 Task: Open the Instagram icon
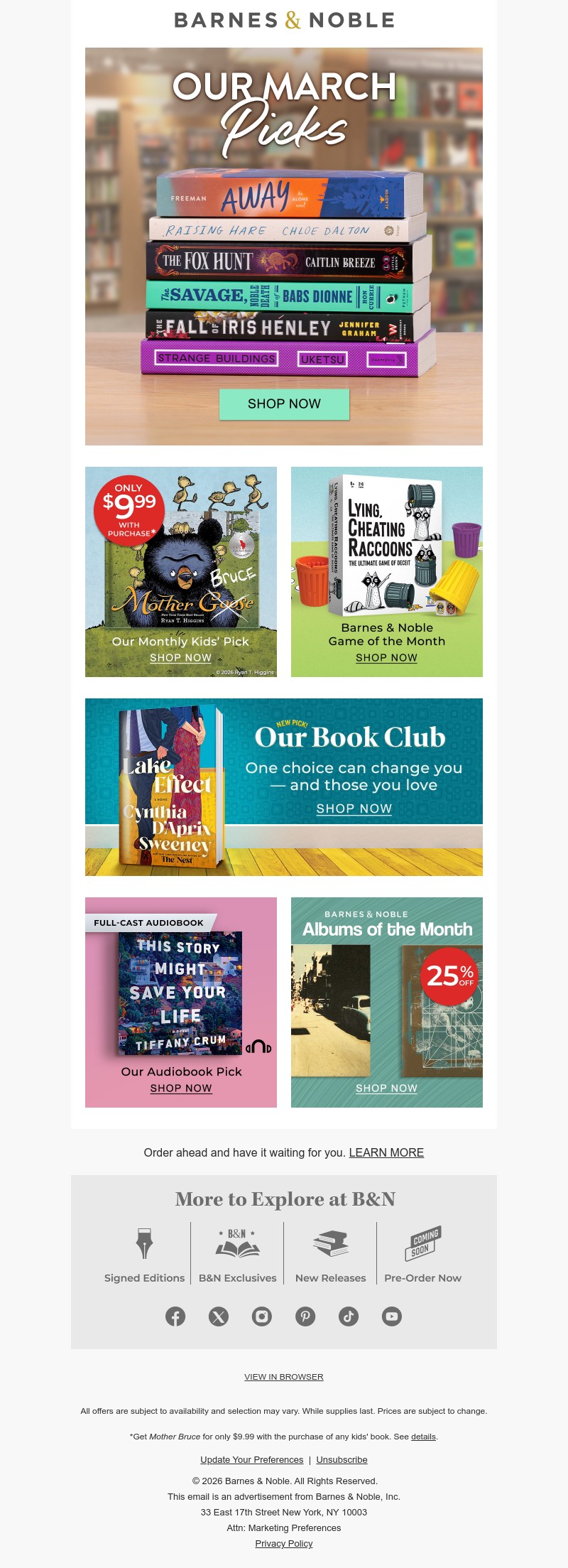click(262, 1316)
